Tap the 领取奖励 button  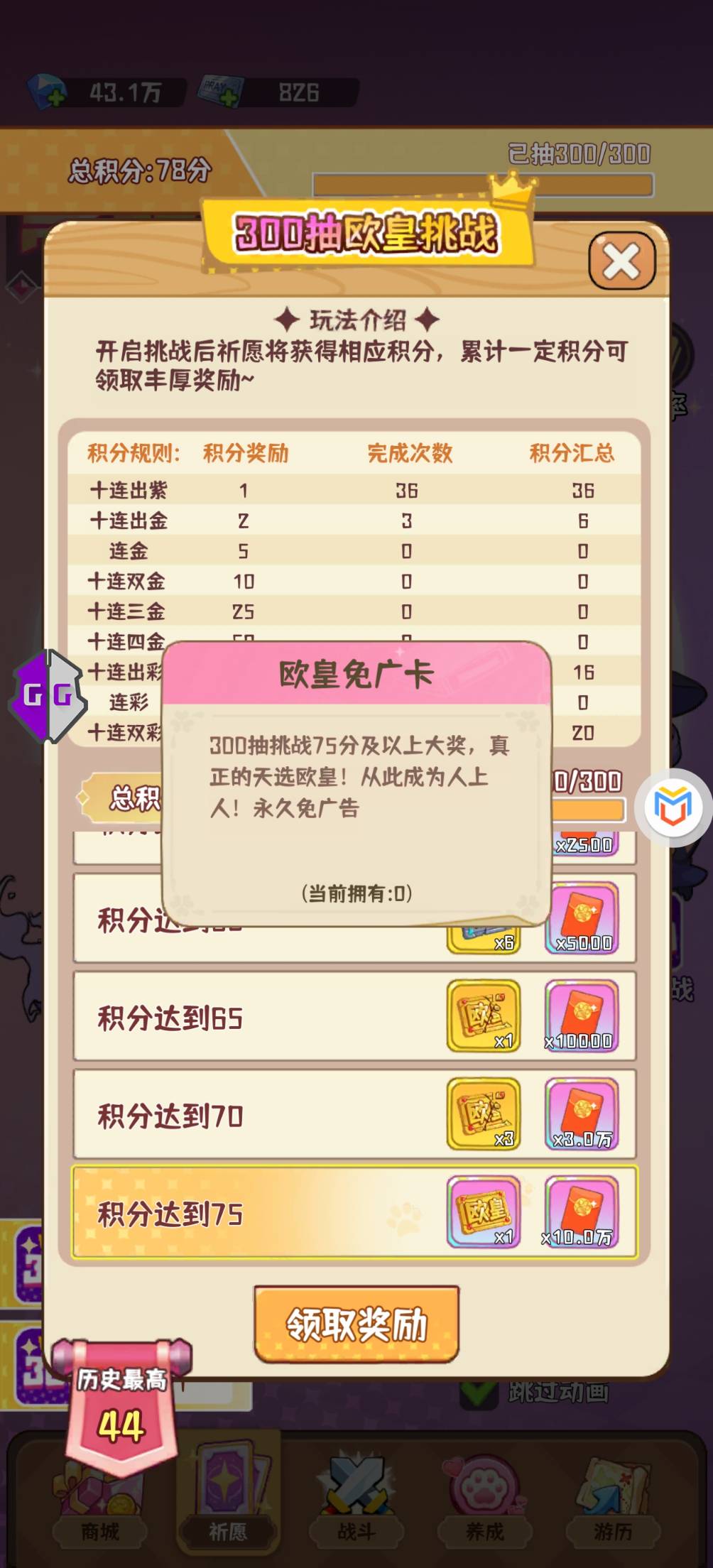pyautogui.click(x=356, y=1324)
